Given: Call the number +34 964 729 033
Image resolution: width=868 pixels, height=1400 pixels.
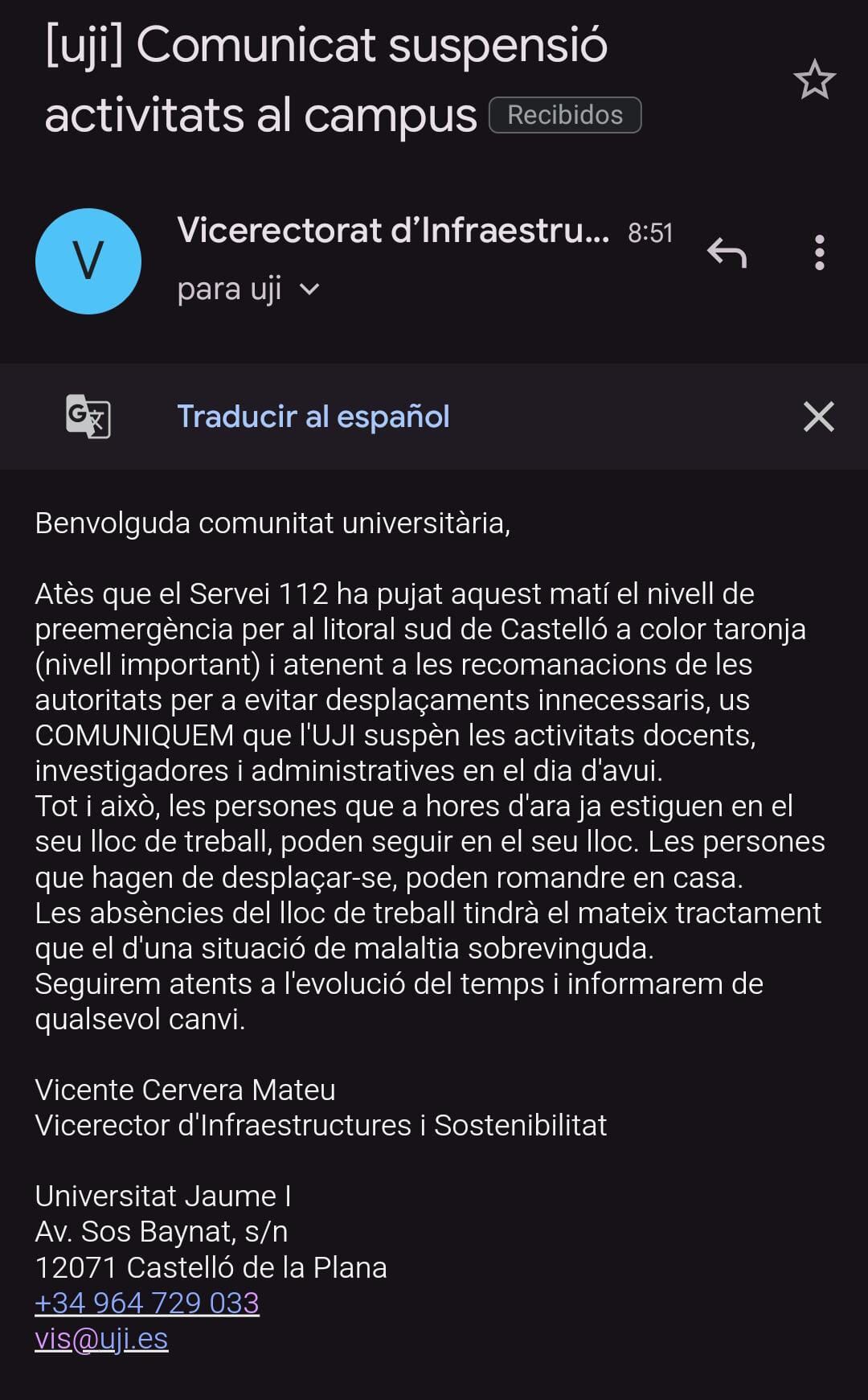Looking at the screenshot, I should 147,1303.
